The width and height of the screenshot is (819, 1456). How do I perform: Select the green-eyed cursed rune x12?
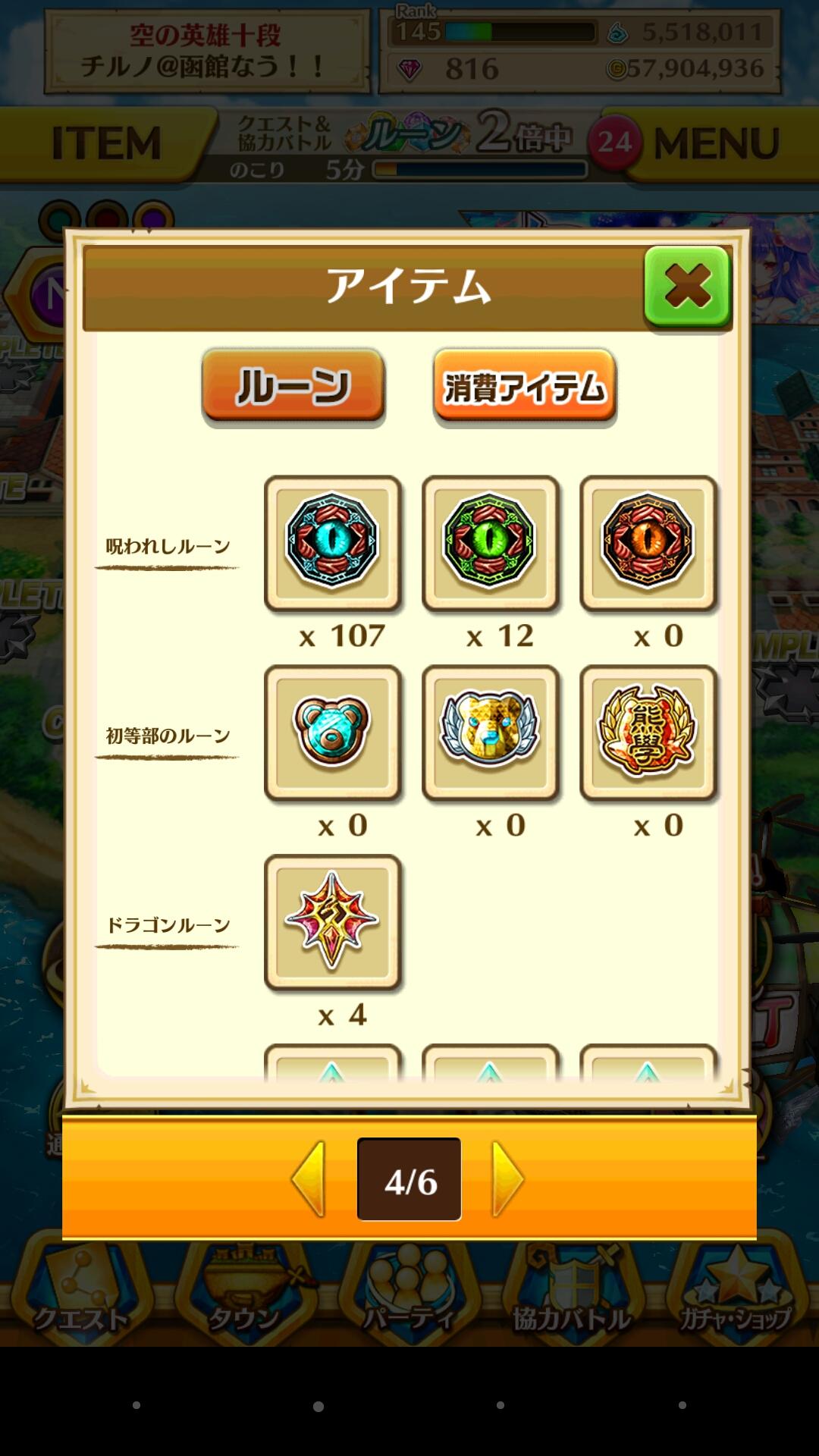tap(490, 543)
